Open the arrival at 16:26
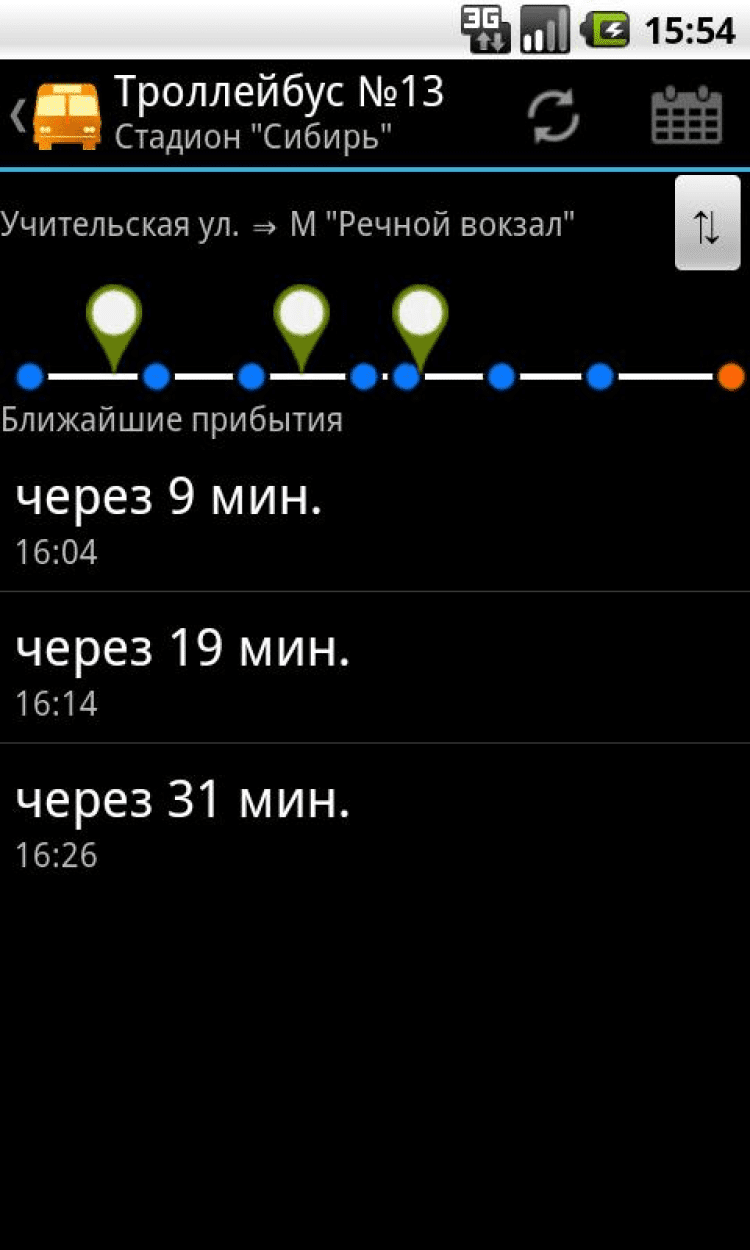Viewport: 750px width, 1250px height. pos(374,819)
